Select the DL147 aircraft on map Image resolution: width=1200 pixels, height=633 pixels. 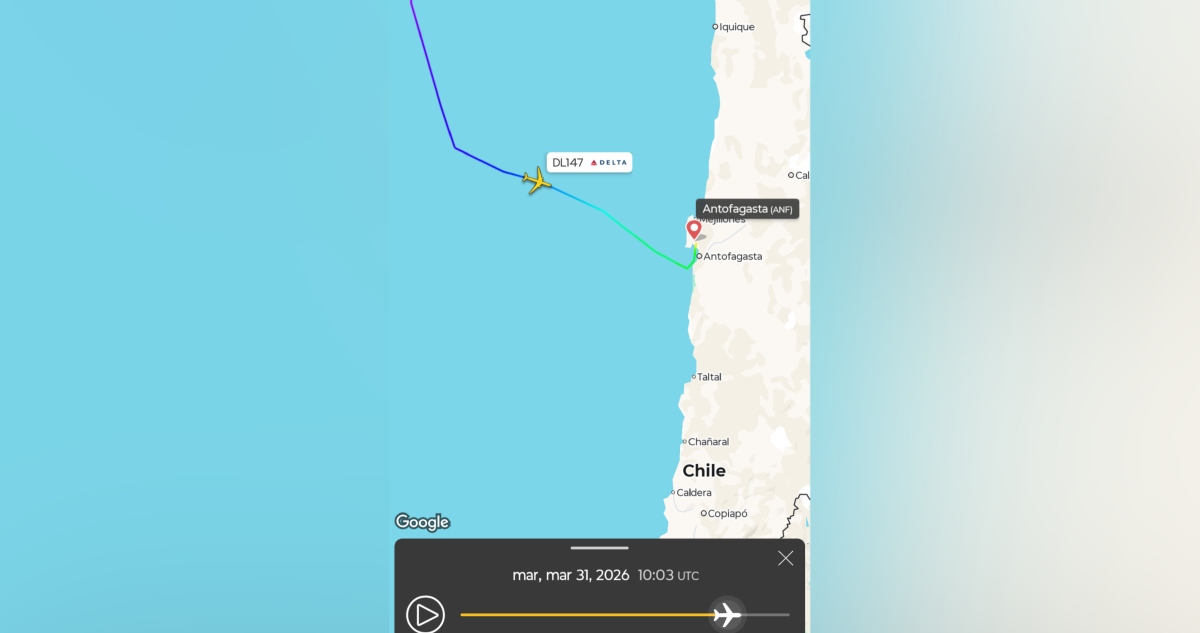tap(537, 181)
